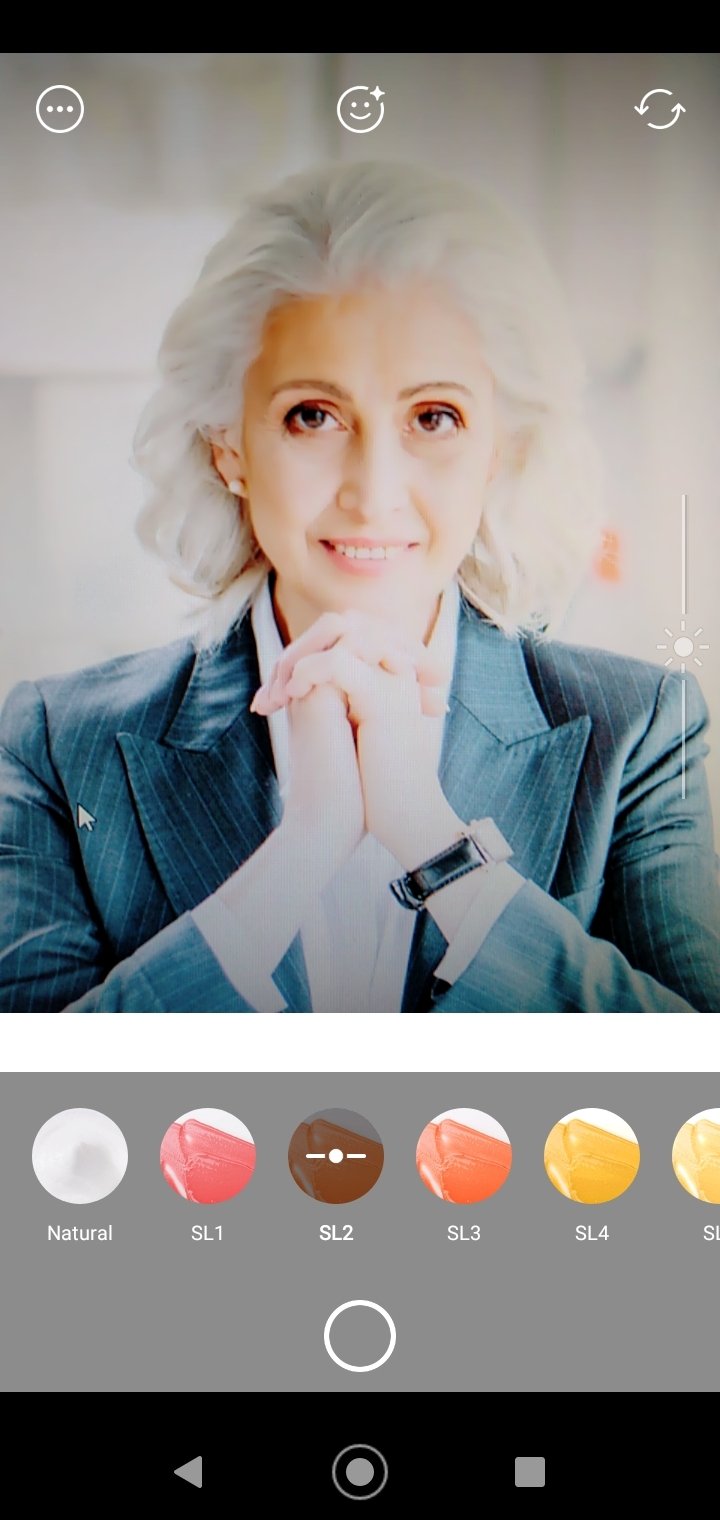This screenshot has height=1520, width=720.
Task: Flip to the other camera
Action: pos(660,109)
